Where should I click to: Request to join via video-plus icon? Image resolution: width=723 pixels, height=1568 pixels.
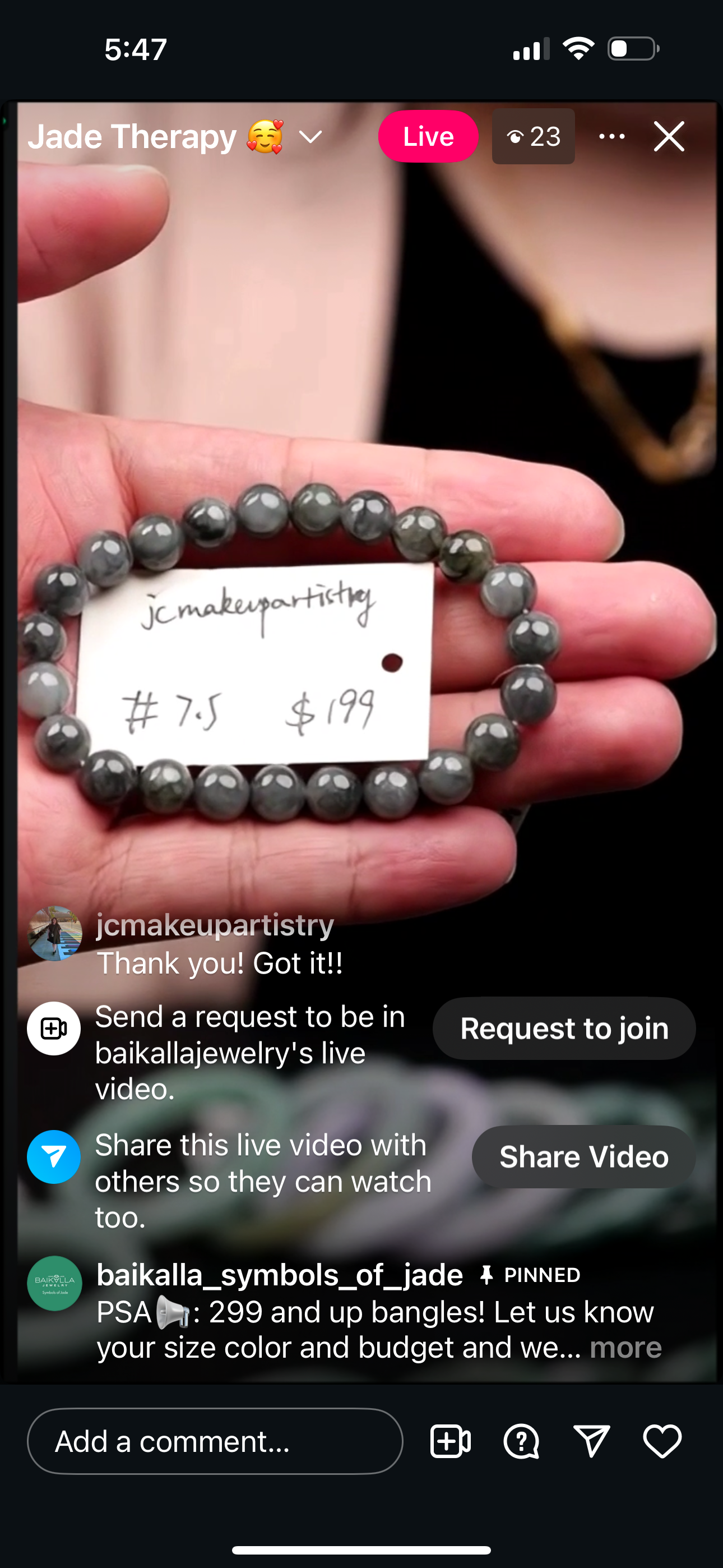(451, 1441)
